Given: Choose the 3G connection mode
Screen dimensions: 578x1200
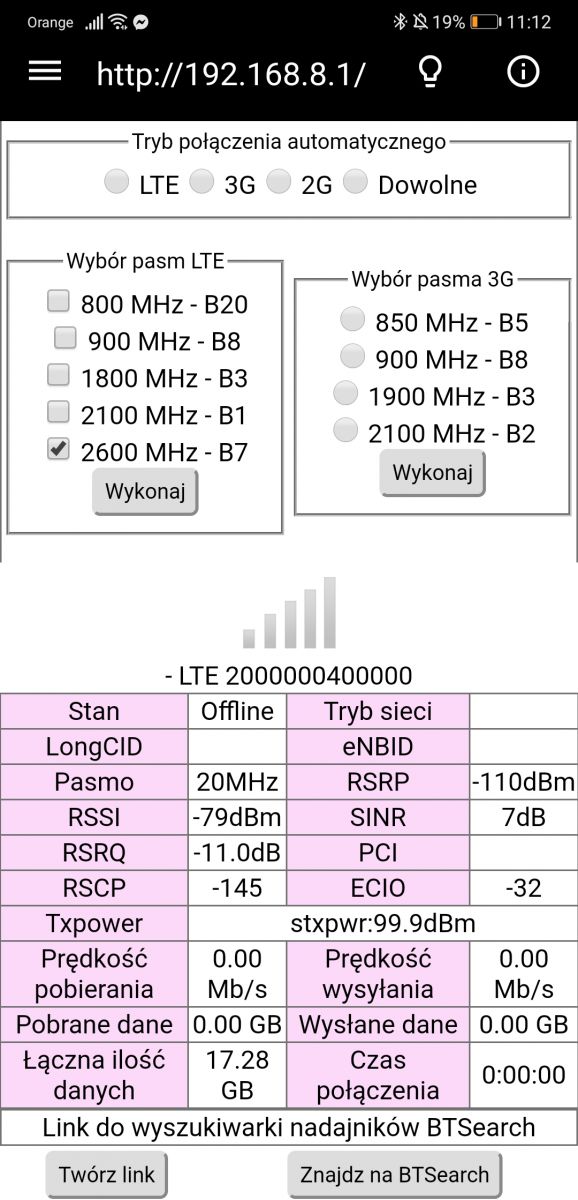Looking at the screenshot, I should (x=201, y=181).
